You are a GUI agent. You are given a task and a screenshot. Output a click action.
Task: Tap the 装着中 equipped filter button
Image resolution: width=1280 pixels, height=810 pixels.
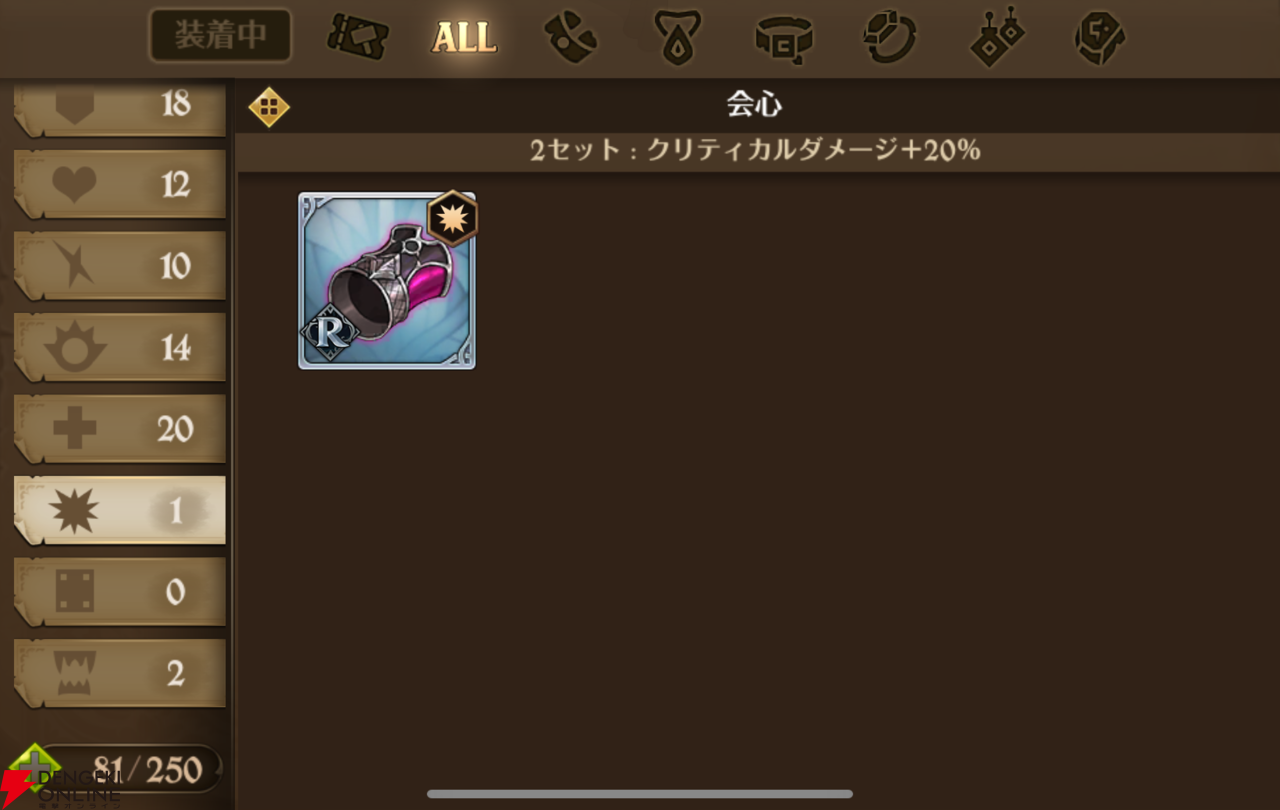pos(220,36)
